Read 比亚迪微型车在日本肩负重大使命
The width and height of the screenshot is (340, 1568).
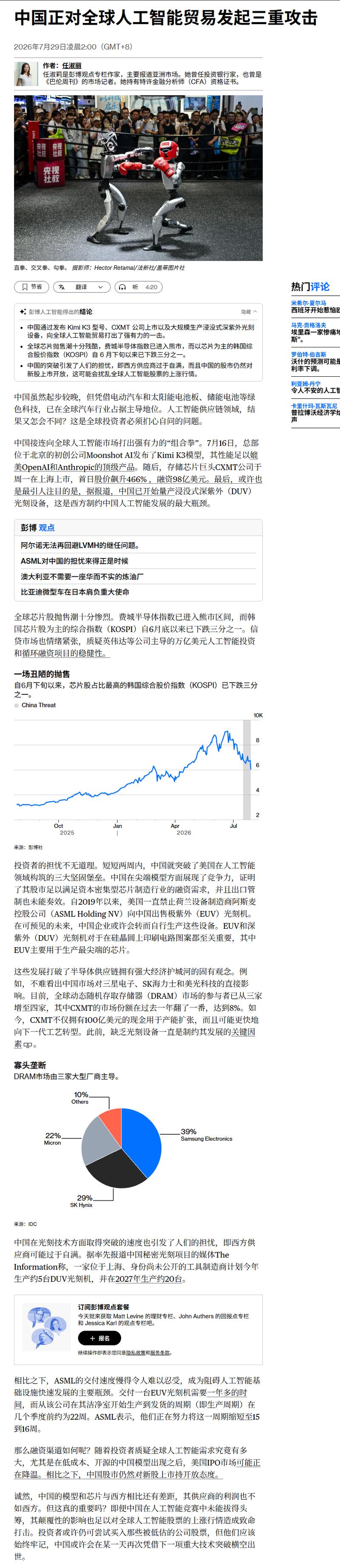[x=75, y=592]
